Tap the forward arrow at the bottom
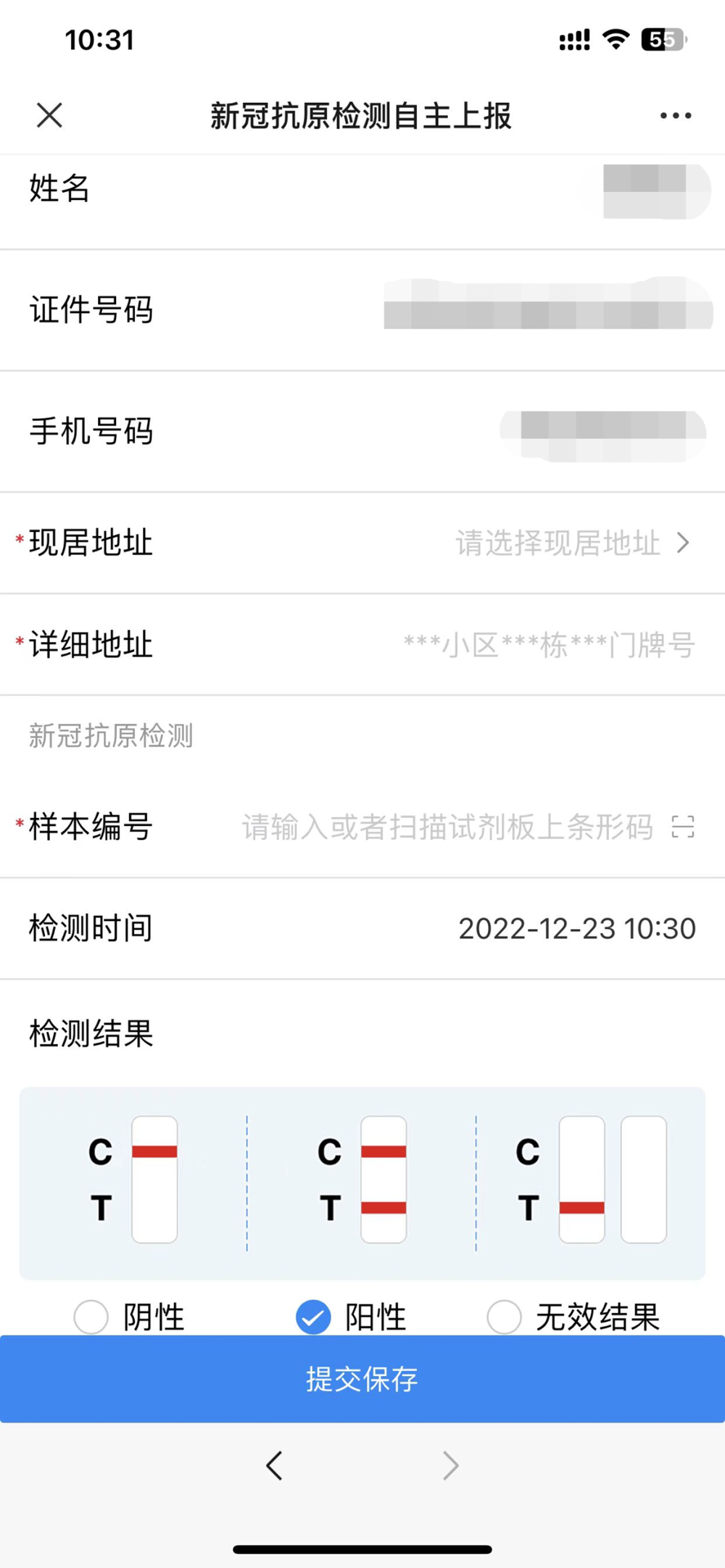 point(450,1466)
